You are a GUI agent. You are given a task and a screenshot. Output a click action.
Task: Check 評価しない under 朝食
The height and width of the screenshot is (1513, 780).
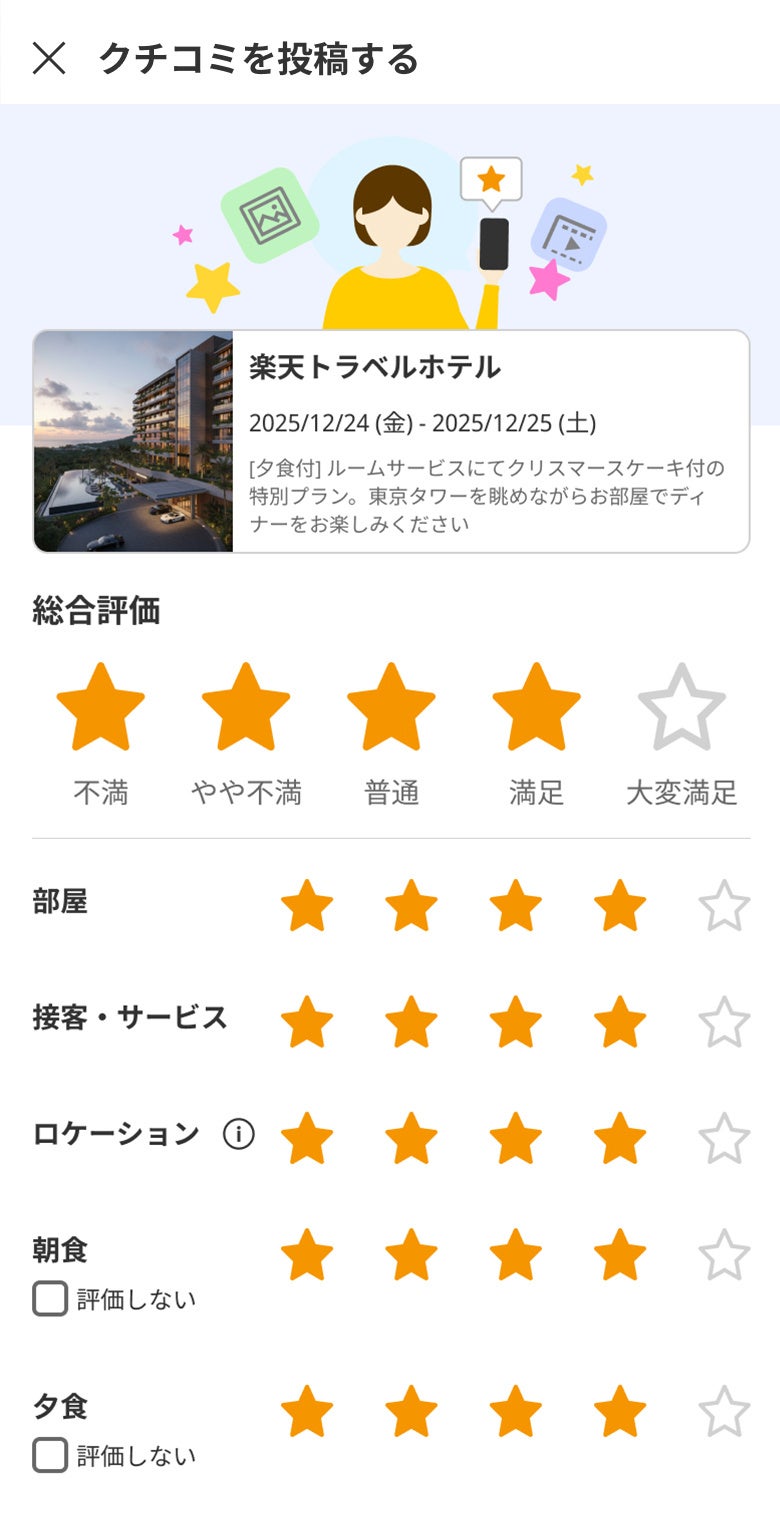tap(50, 1299)
